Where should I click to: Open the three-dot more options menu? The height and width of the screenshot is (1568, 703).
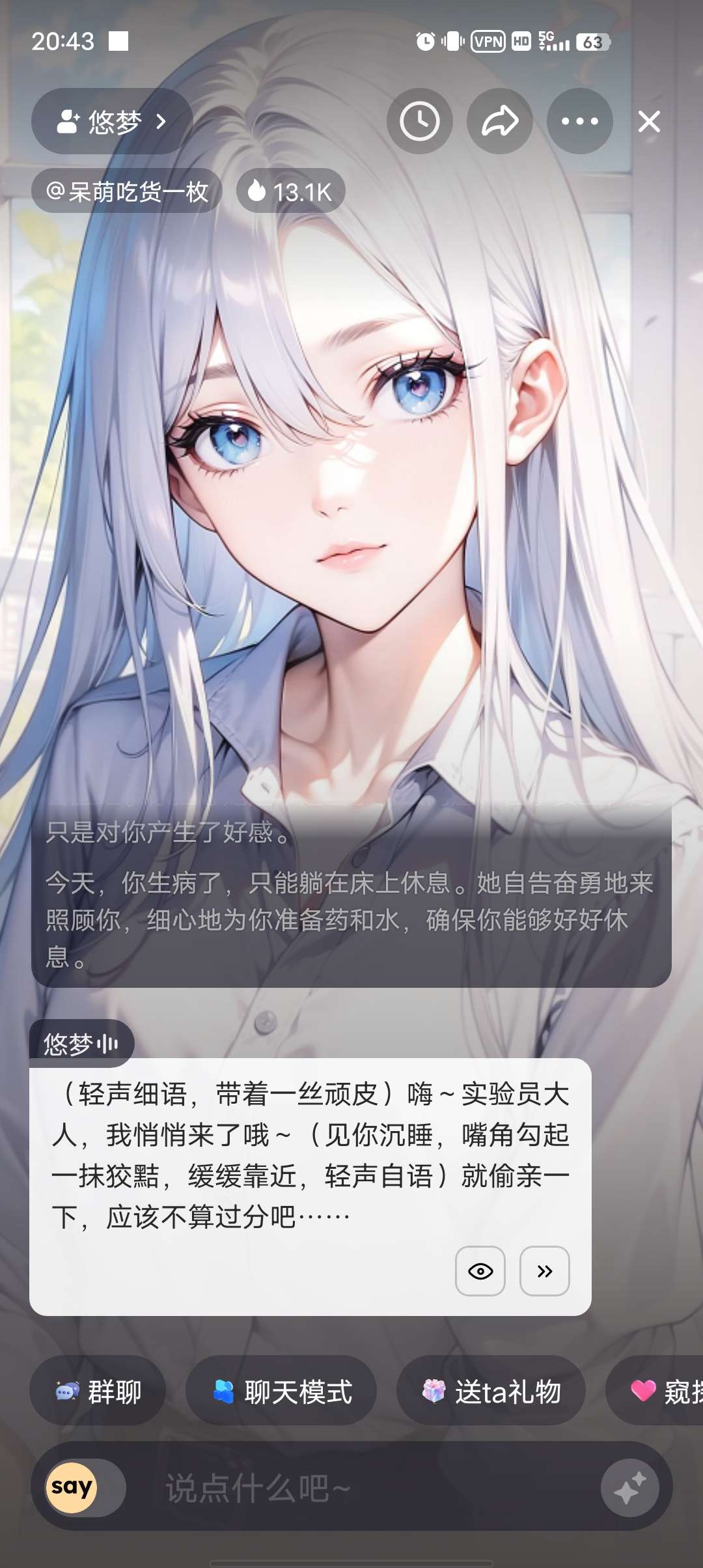579,122
